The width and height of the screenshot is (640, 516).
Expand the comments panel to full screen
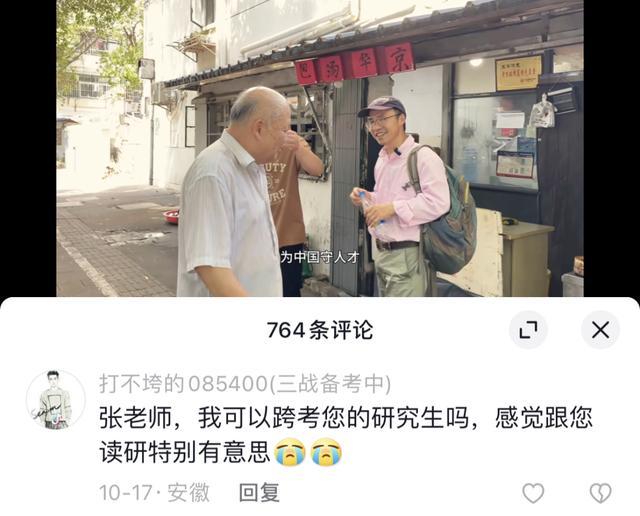coord(528,330)
